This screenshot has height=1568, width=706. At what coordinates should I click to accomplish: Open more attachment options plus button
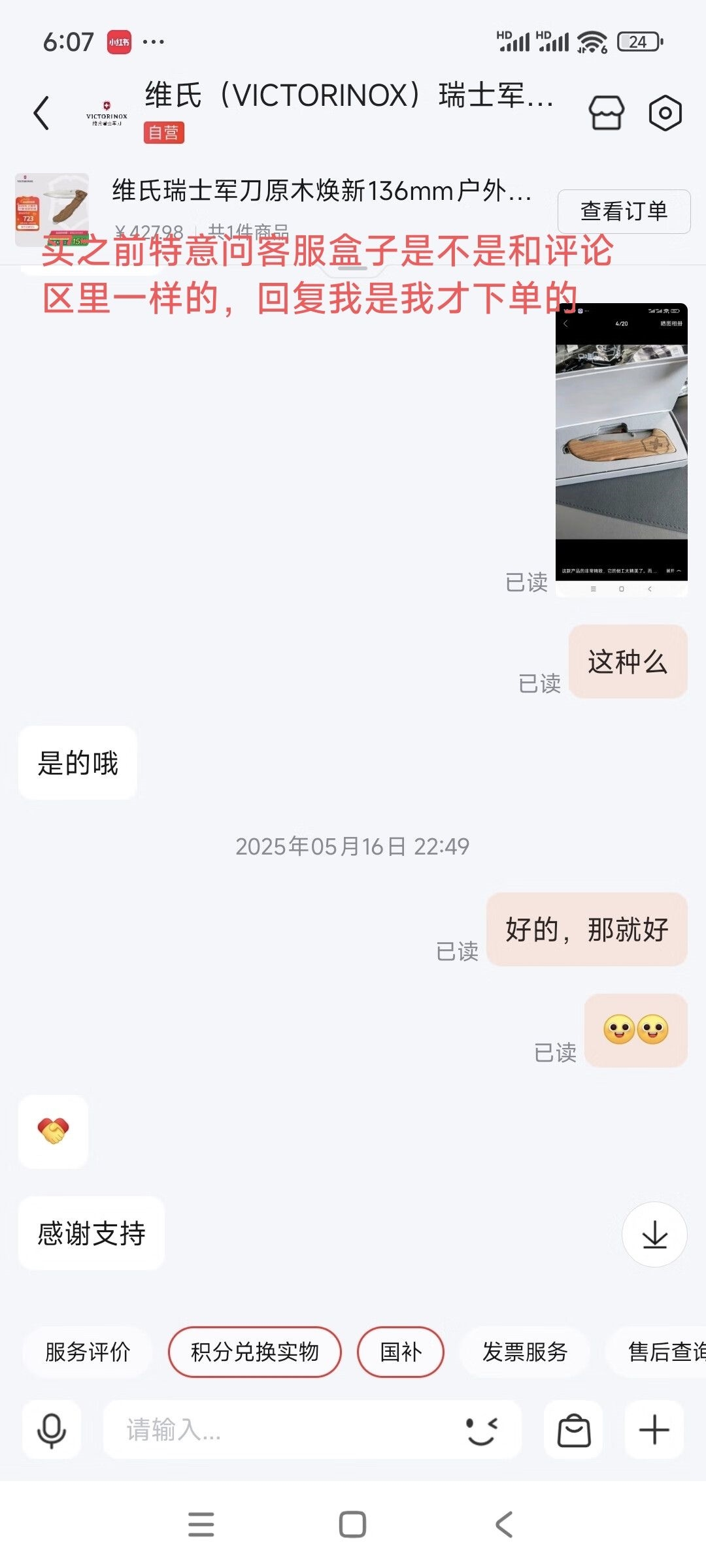click(x=654, y=1430)
